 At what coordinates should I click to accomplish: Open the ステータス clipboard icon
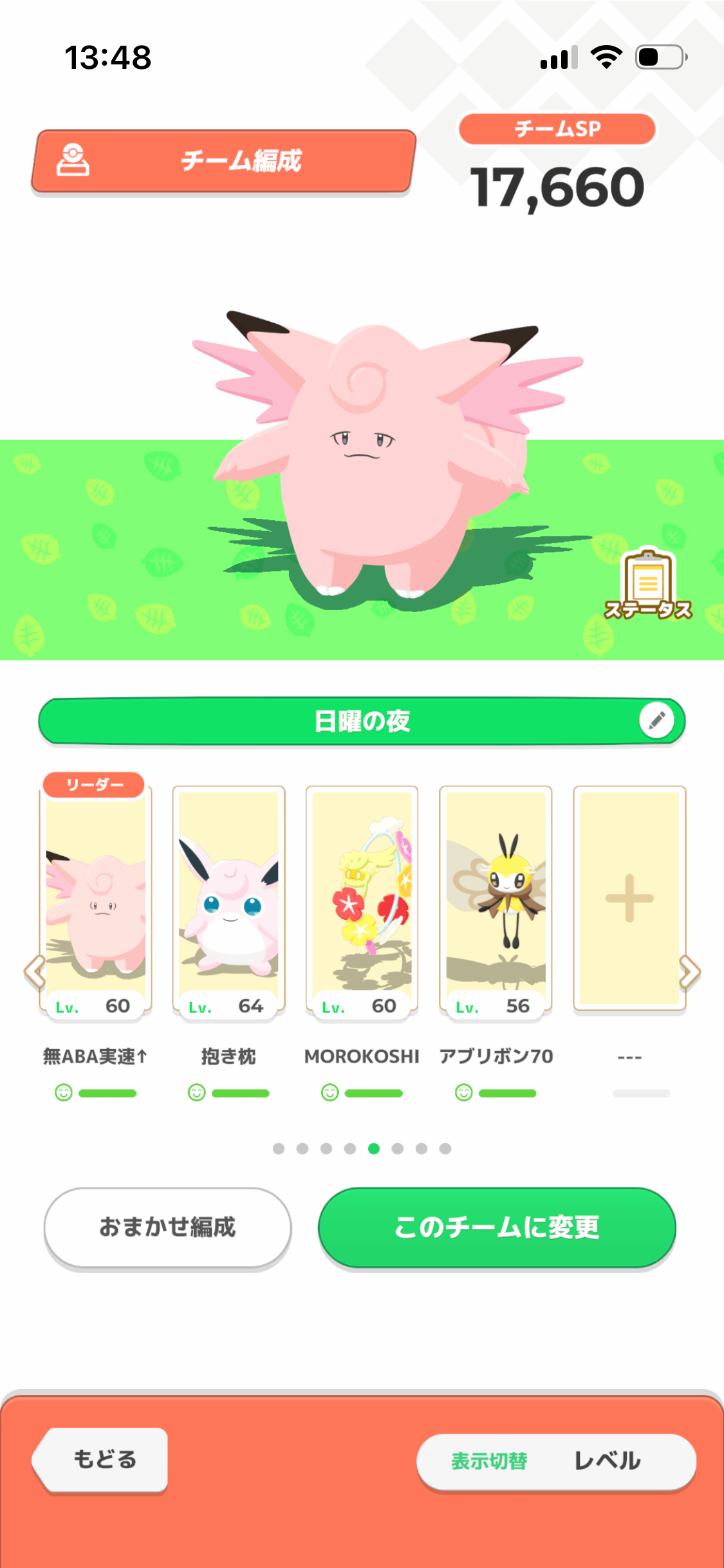click(x=648, y=585)
